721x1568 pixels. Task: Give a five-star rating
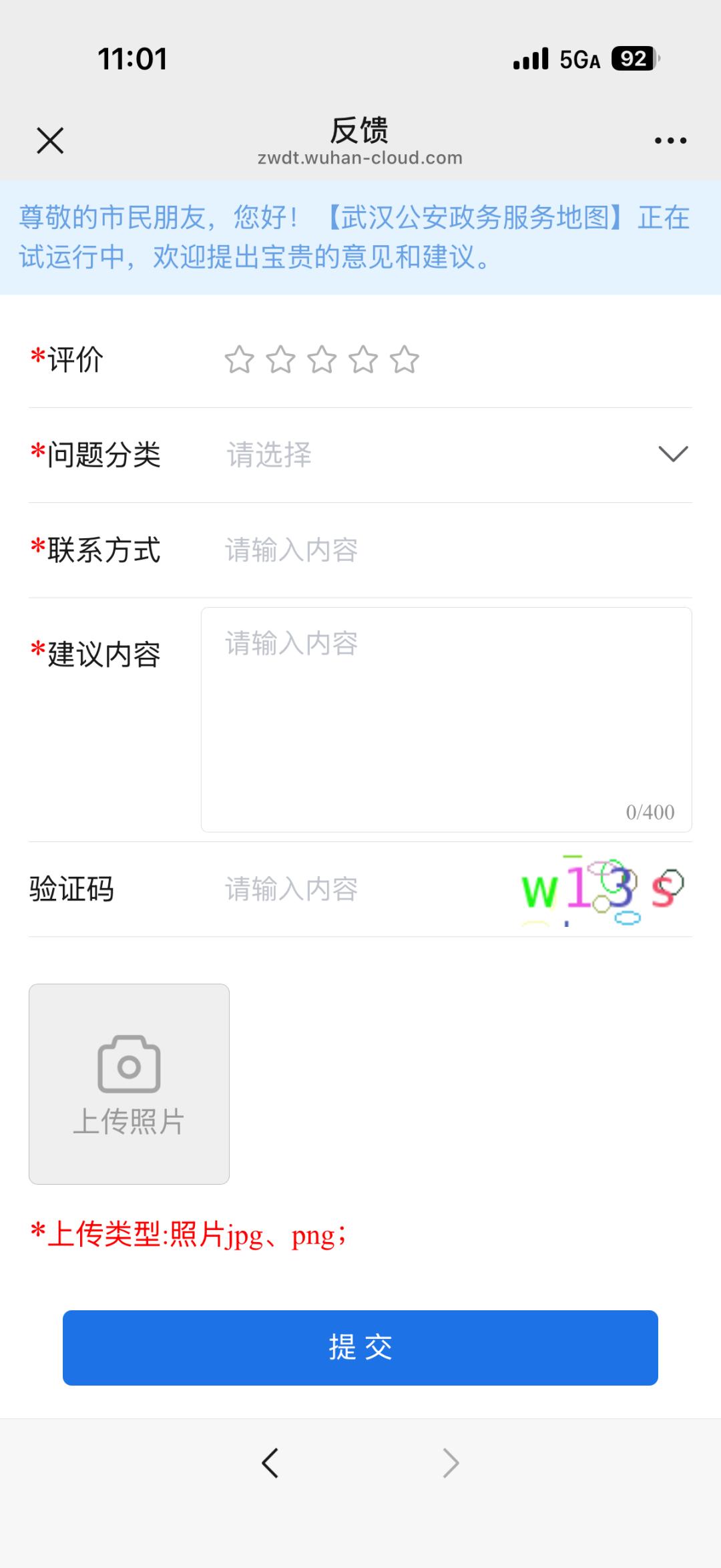405,359
